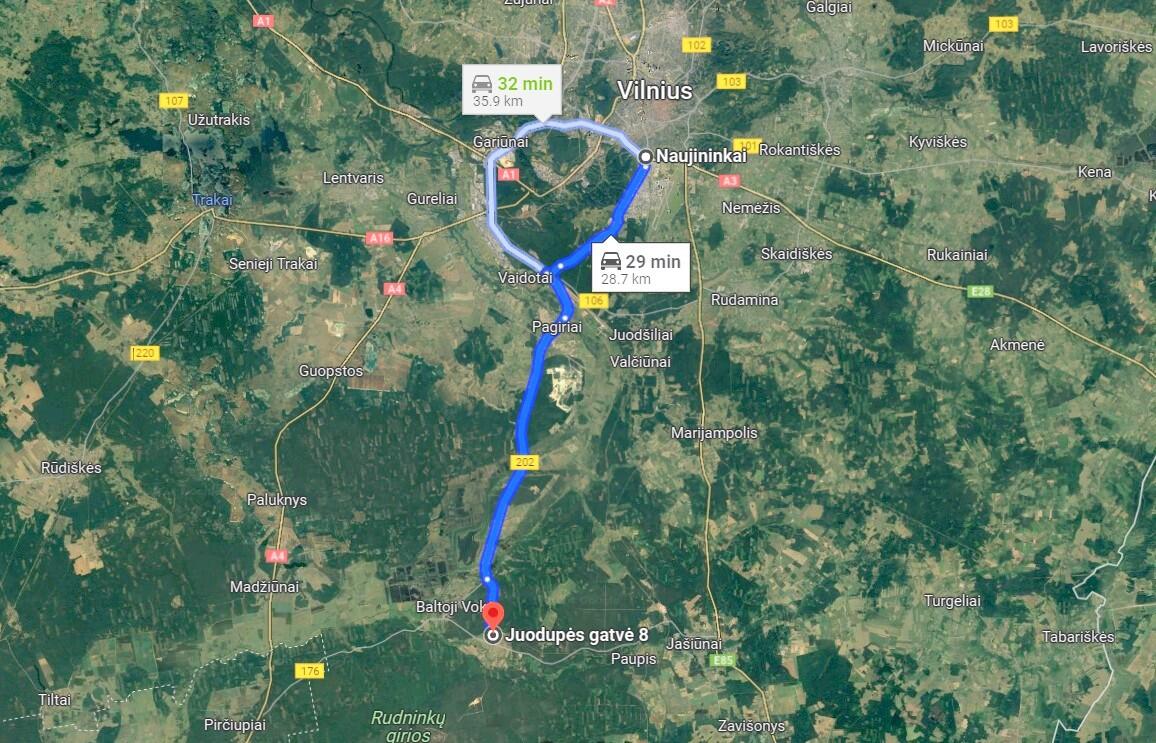Viewport: 1156px width, 743px height.
Task: Select the alternative 32 min route callout
Action: click(x=512, y=90)
